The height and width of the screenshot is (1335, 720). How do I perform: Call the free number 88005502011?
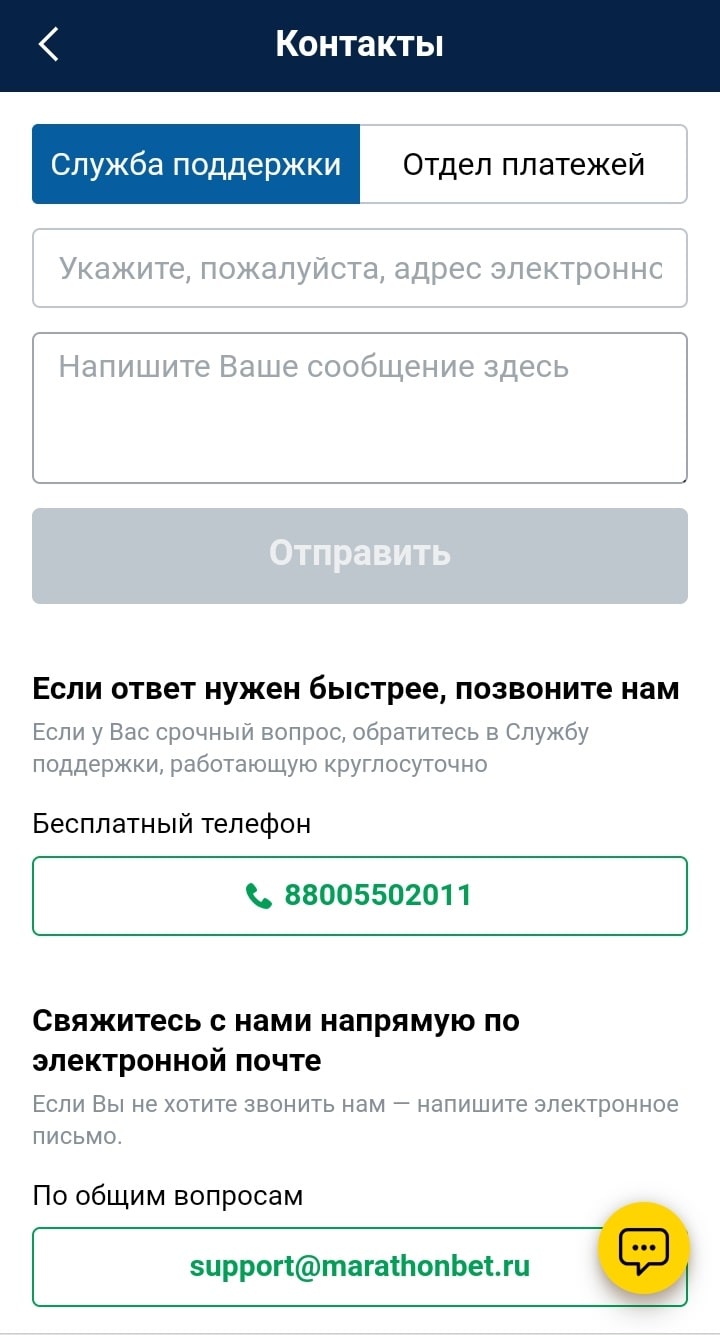[x=360, y=895]
